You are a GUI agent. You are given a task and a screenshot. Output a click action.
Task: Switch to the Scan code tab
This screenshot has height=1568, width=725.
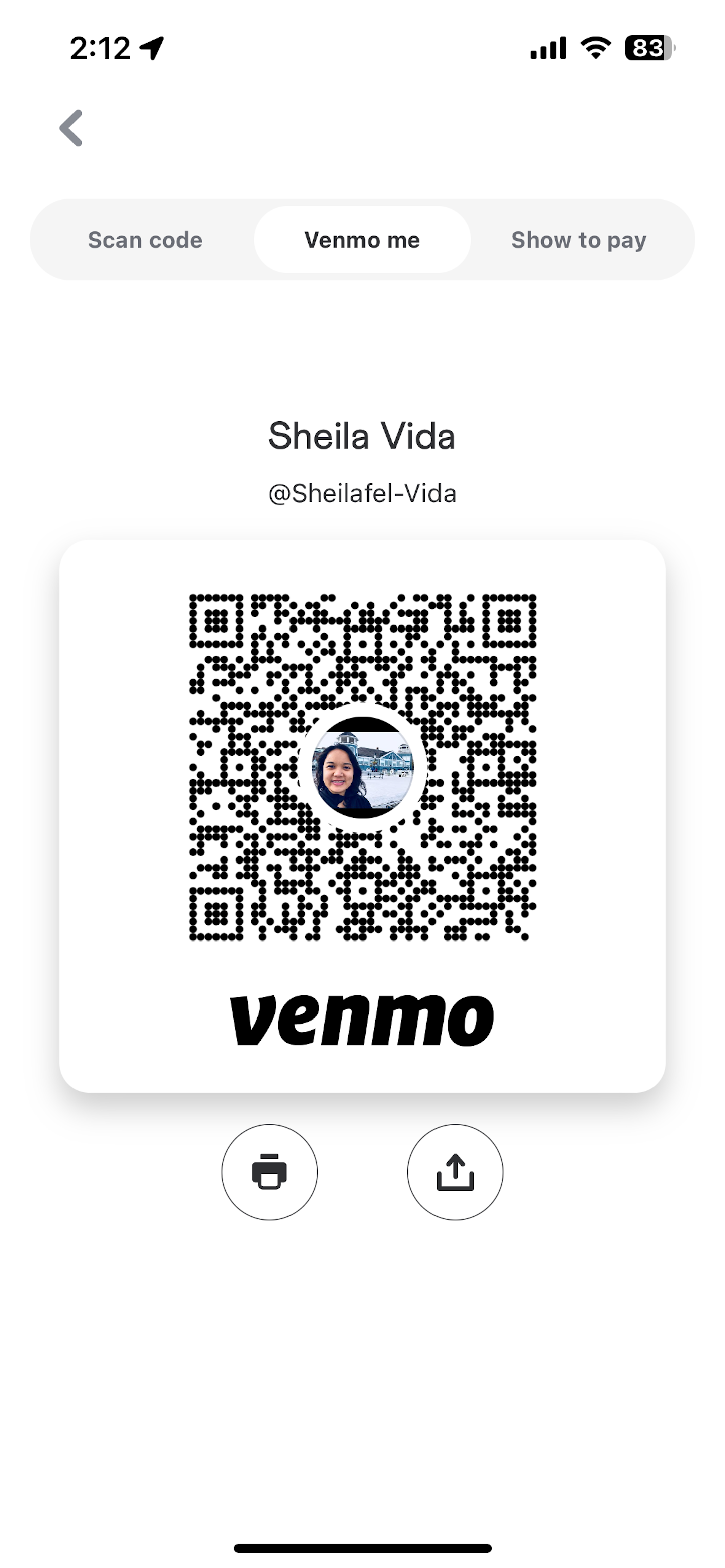(145, 240)
